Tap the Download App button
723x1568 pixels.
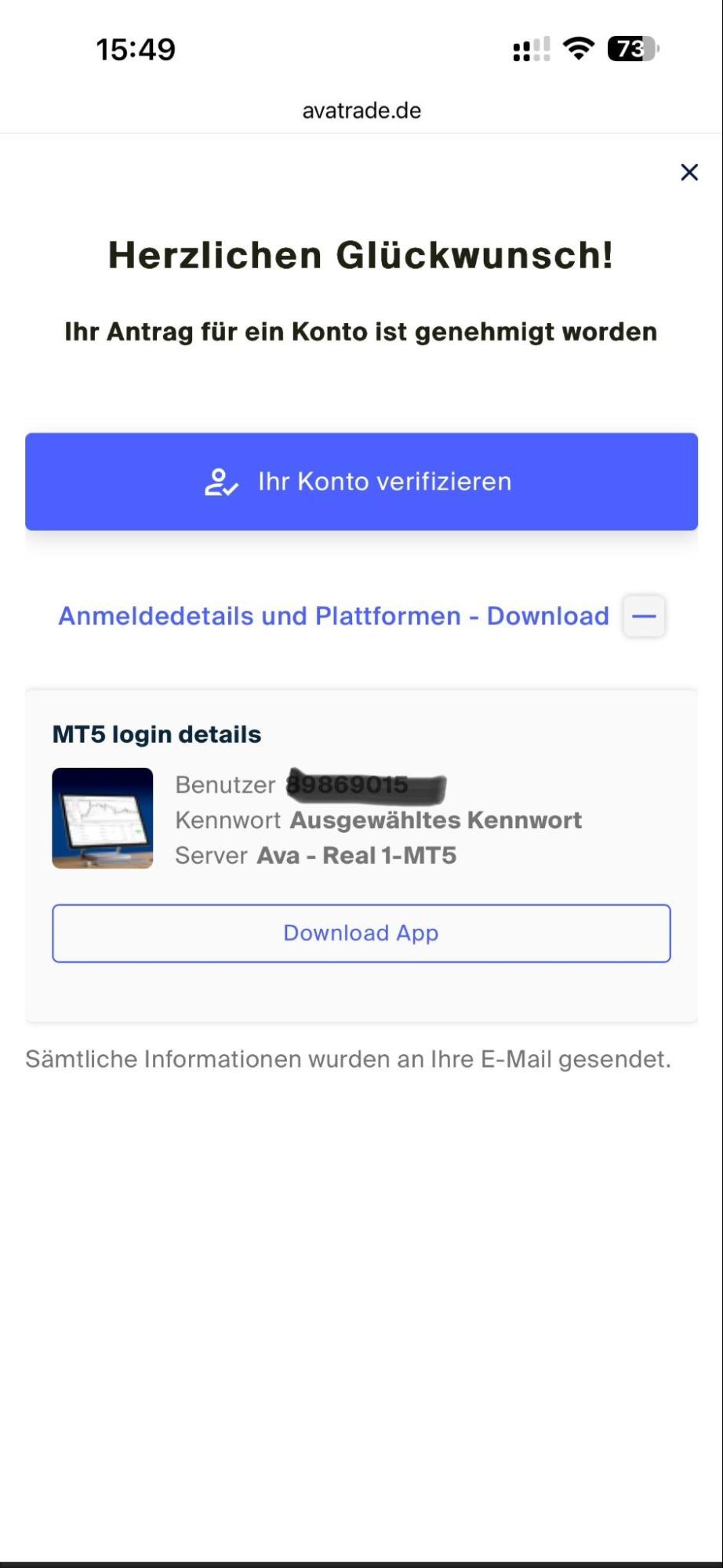[361, 933]
